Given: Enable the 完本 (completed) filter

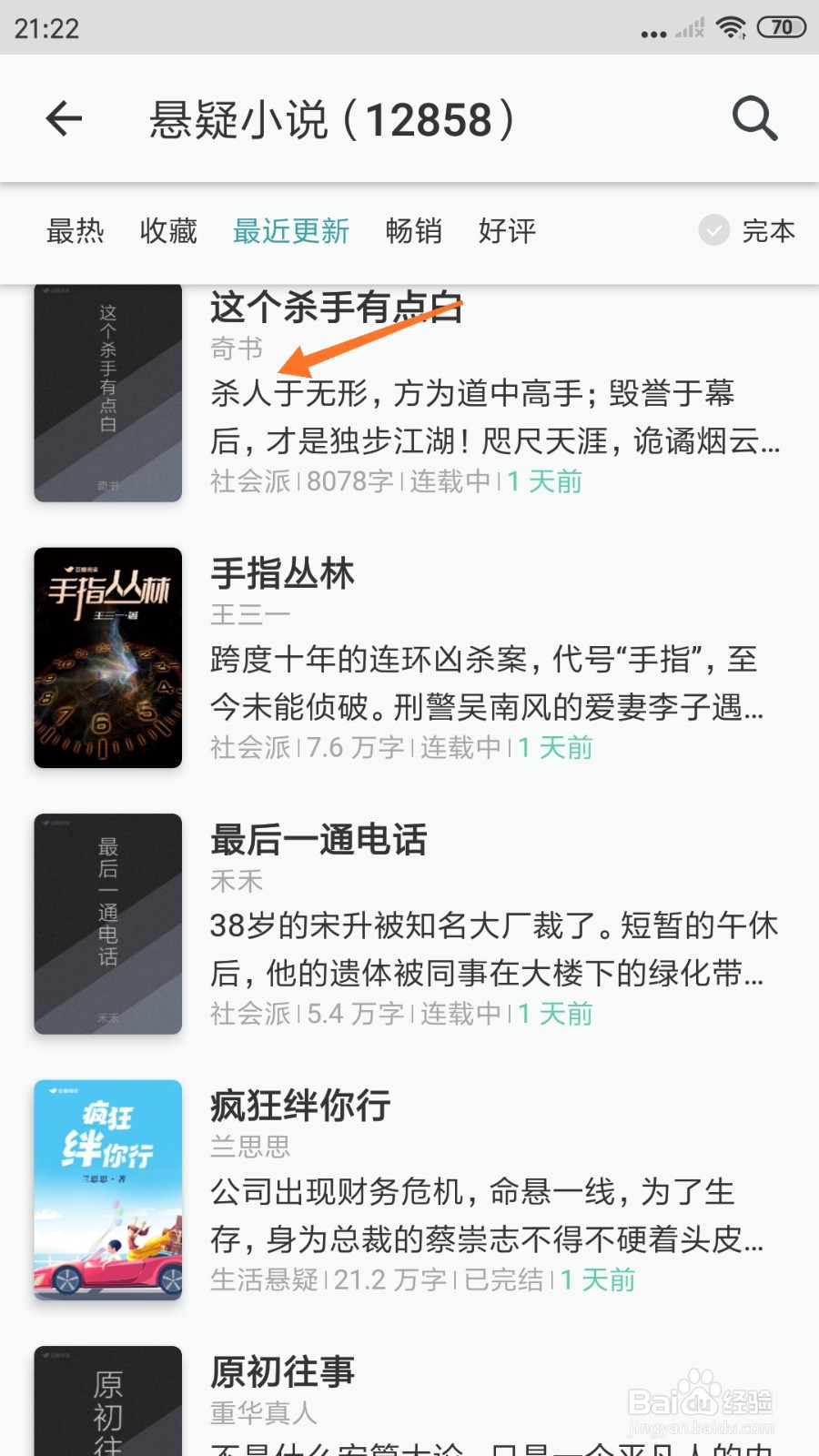Looking at the screenshot, I should 769,232.
